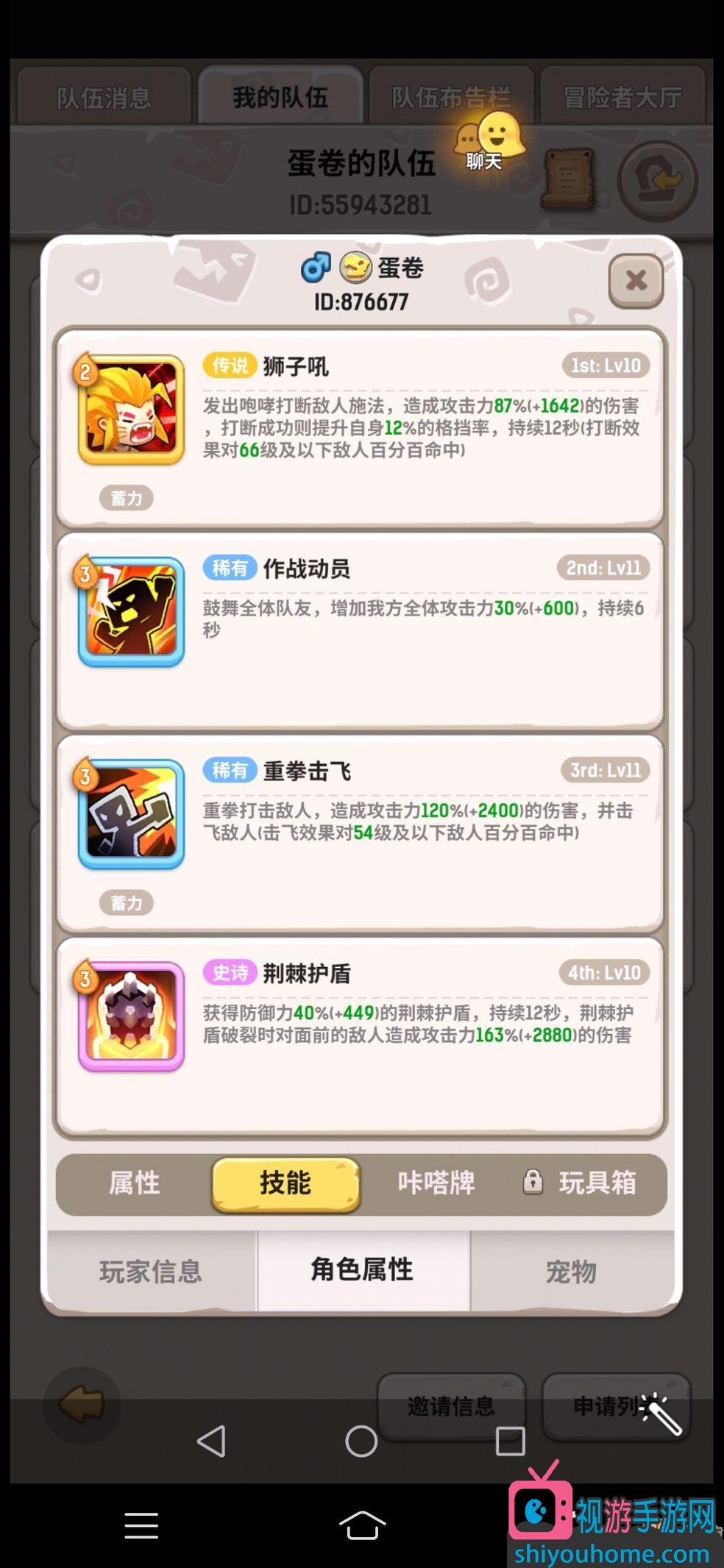The width and height of the screenshot is (724, 1568).
Task: Tap the 重拳击飞 skill icon
Action: click(132, 814)
